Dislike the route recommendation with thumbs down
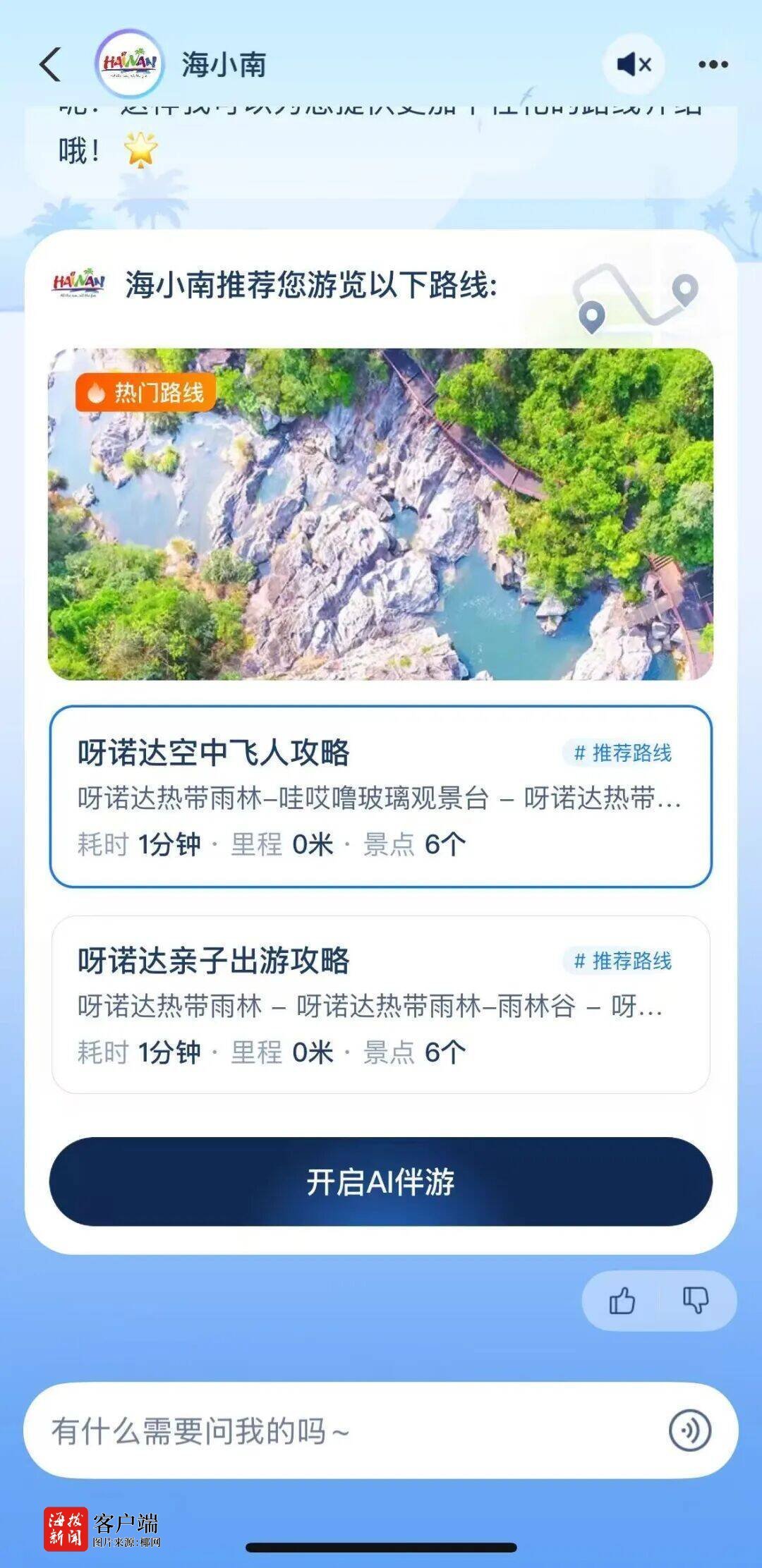762x1568 pixels. [696, 1300]
